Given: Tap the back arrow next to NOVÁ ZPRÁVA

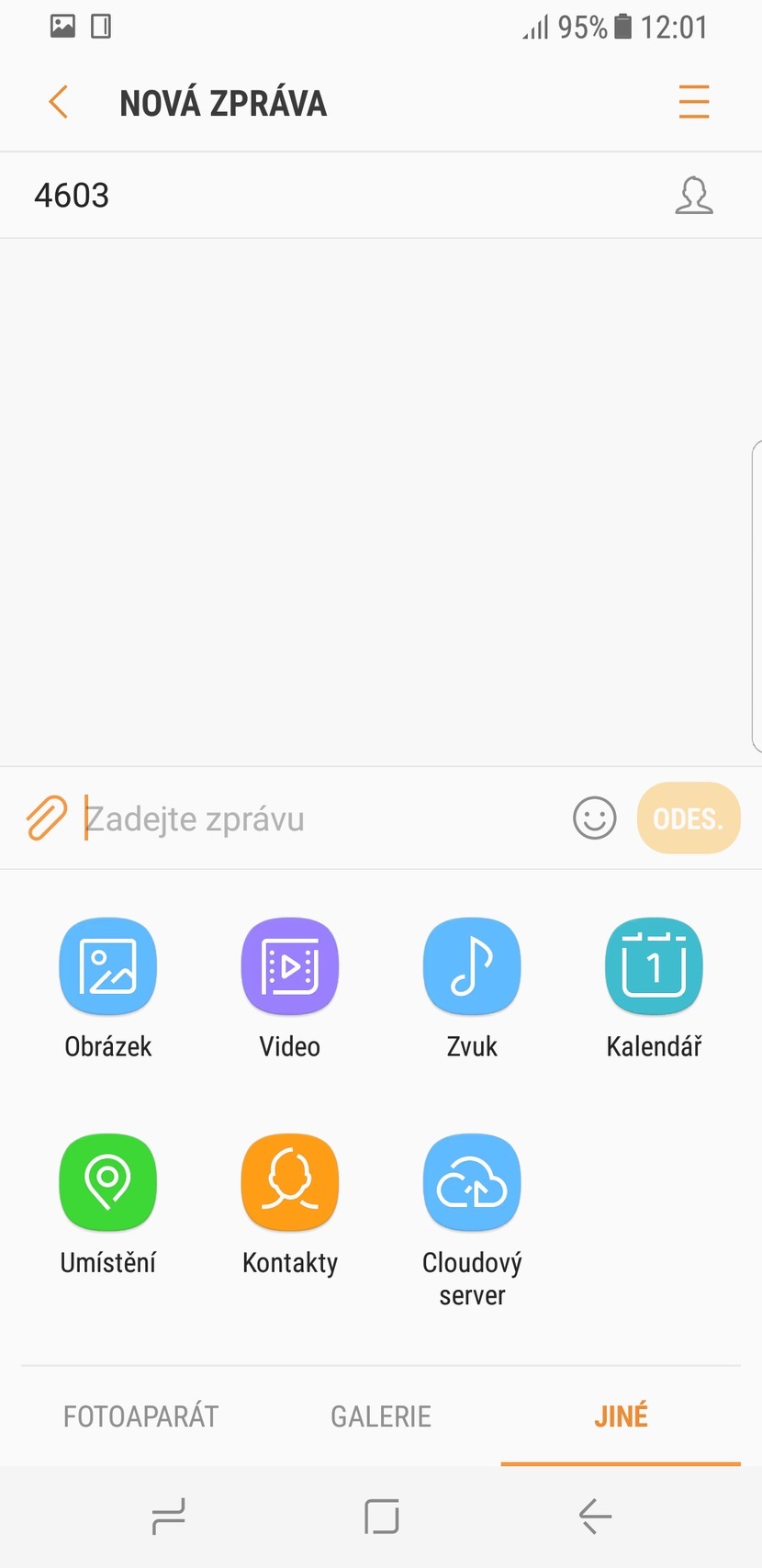Looking at the screenshot, I should click(57, 102).
